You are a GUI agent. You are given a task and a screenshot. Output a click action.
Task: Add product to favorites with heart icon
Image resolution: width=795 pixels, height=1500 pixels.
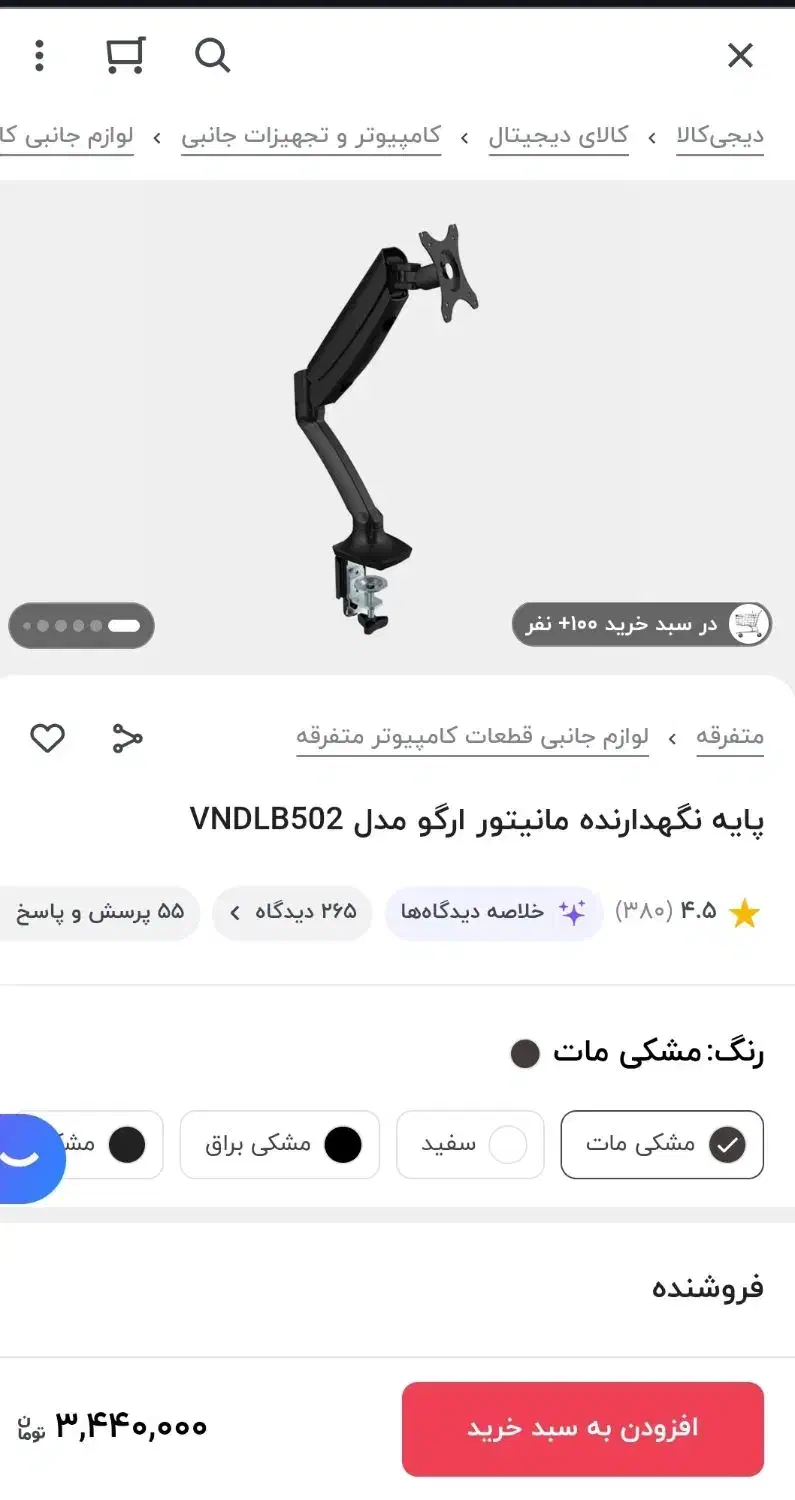(47, 739)
